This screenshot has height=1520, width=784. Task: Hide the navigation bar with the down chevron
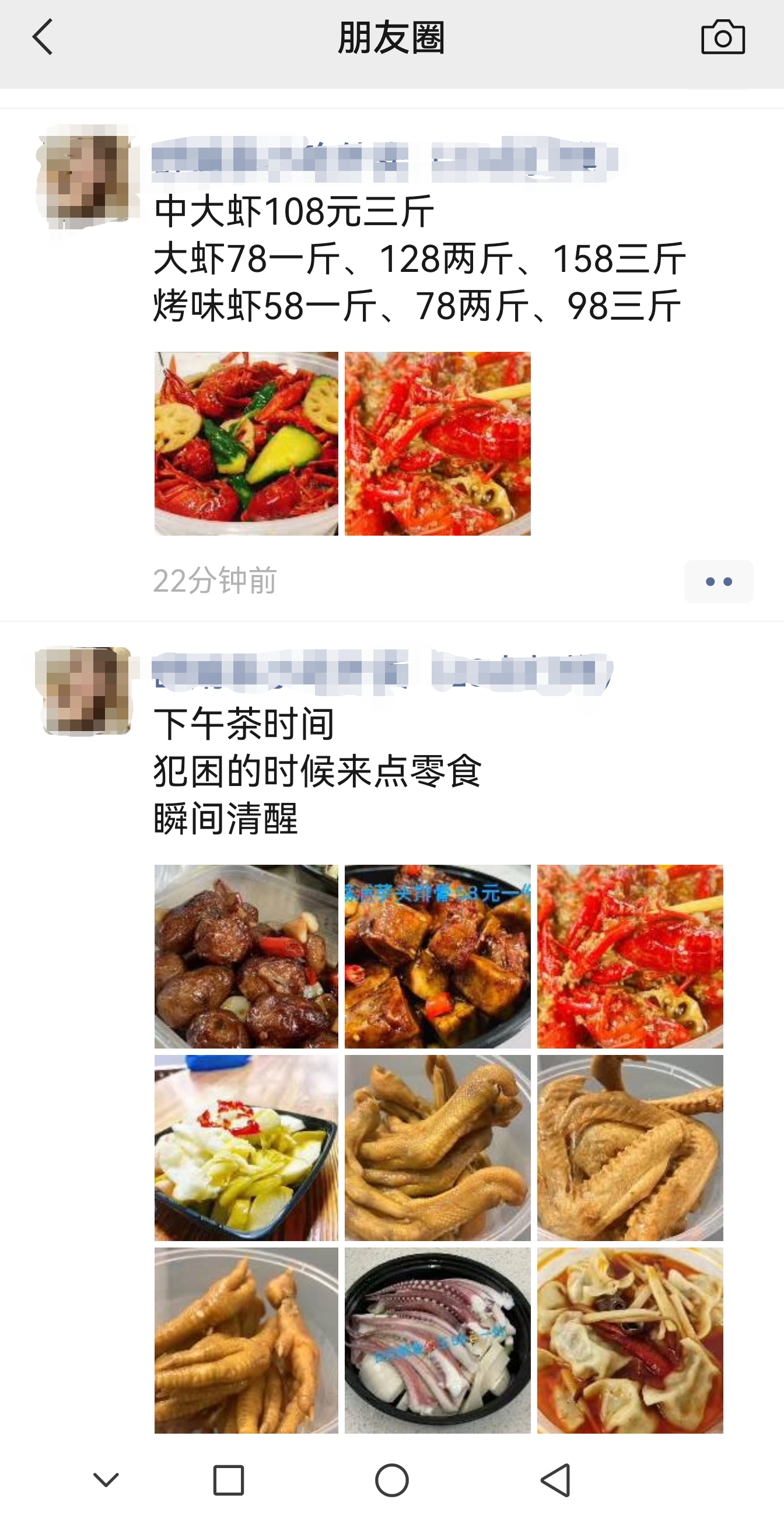[x=106, y=1480]
